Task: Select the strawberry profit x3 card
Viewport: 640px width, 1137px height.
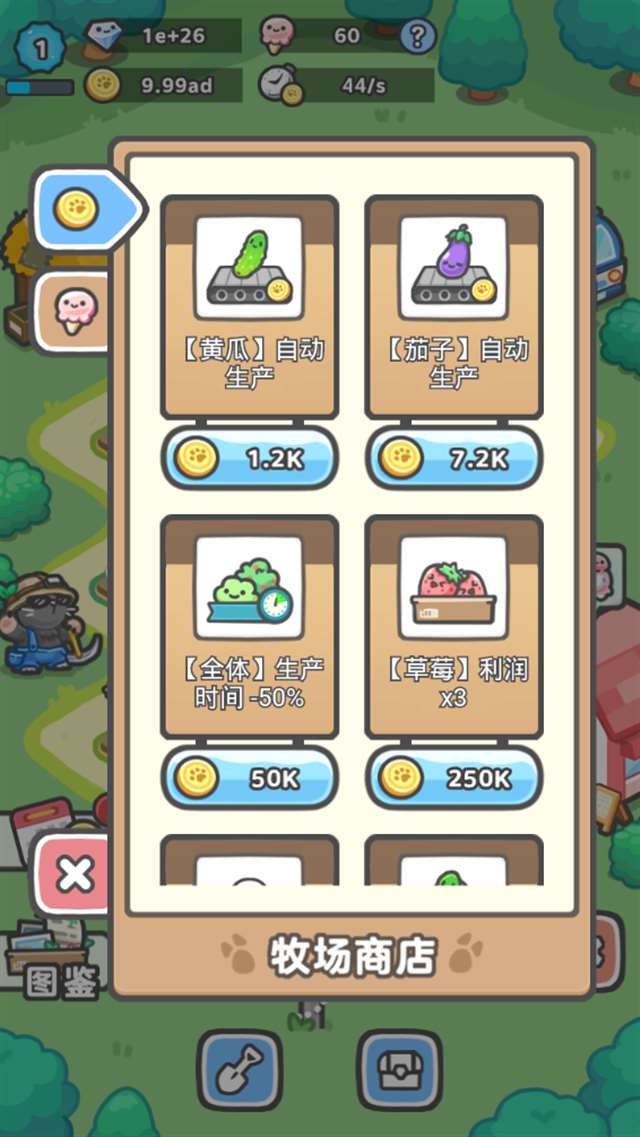Action: [454, 625]
